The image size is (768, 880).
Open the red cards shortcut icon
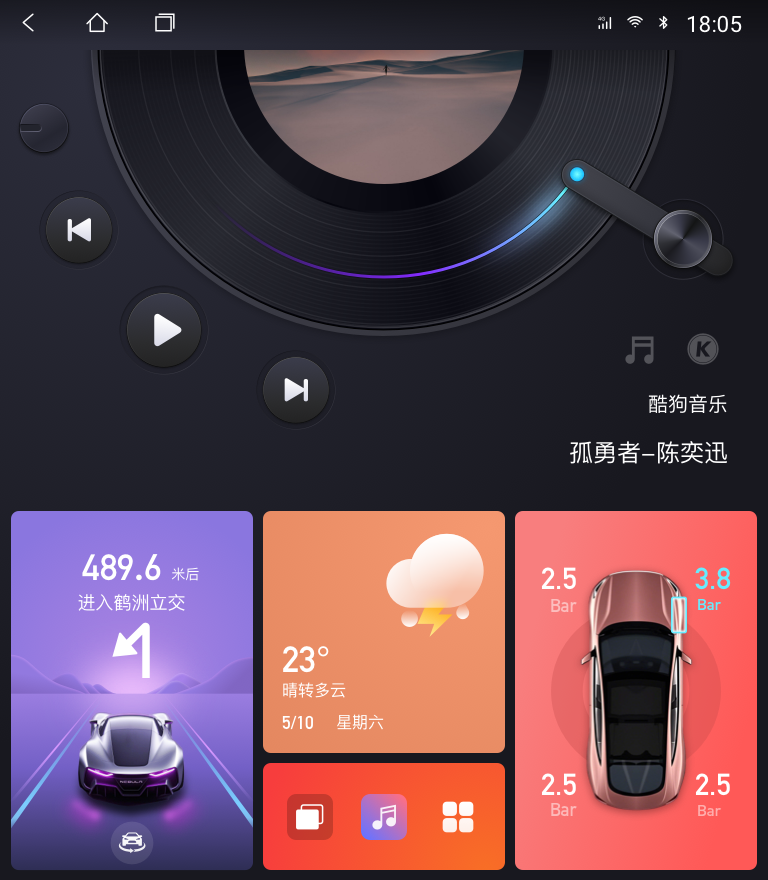(309, 817)
